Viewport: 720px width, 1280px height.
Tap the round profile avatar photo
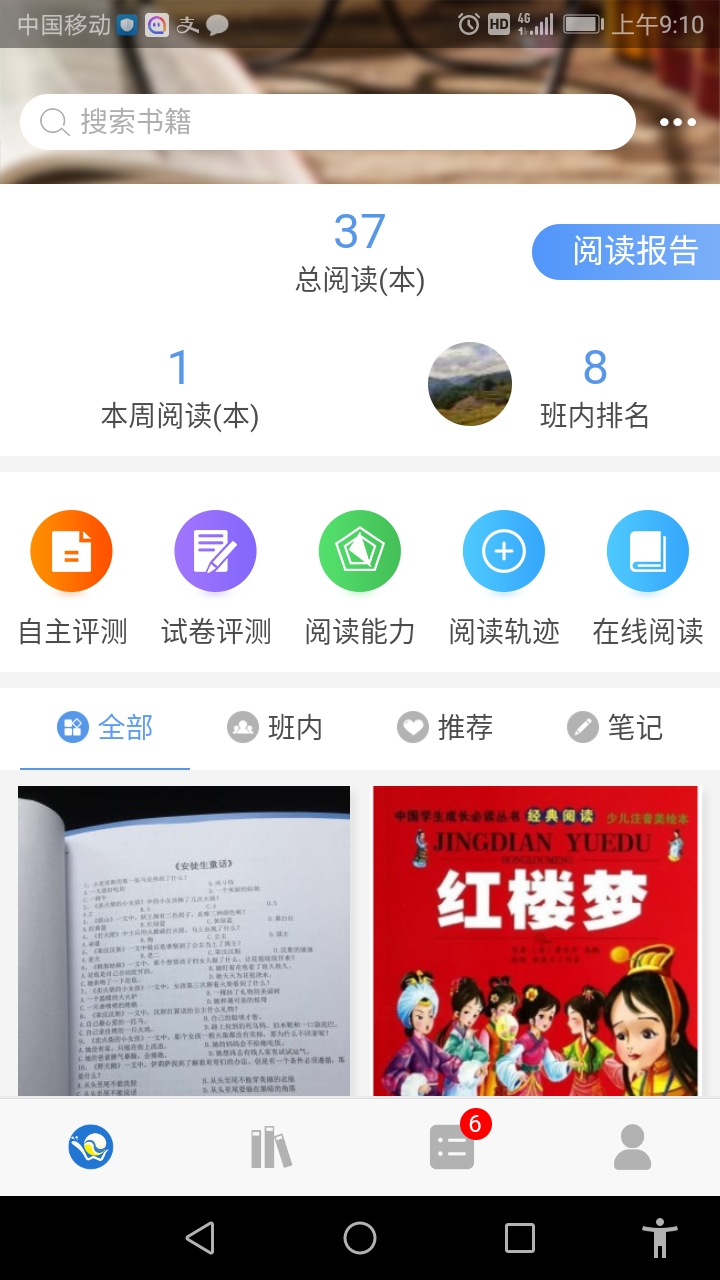click(470, 384)
